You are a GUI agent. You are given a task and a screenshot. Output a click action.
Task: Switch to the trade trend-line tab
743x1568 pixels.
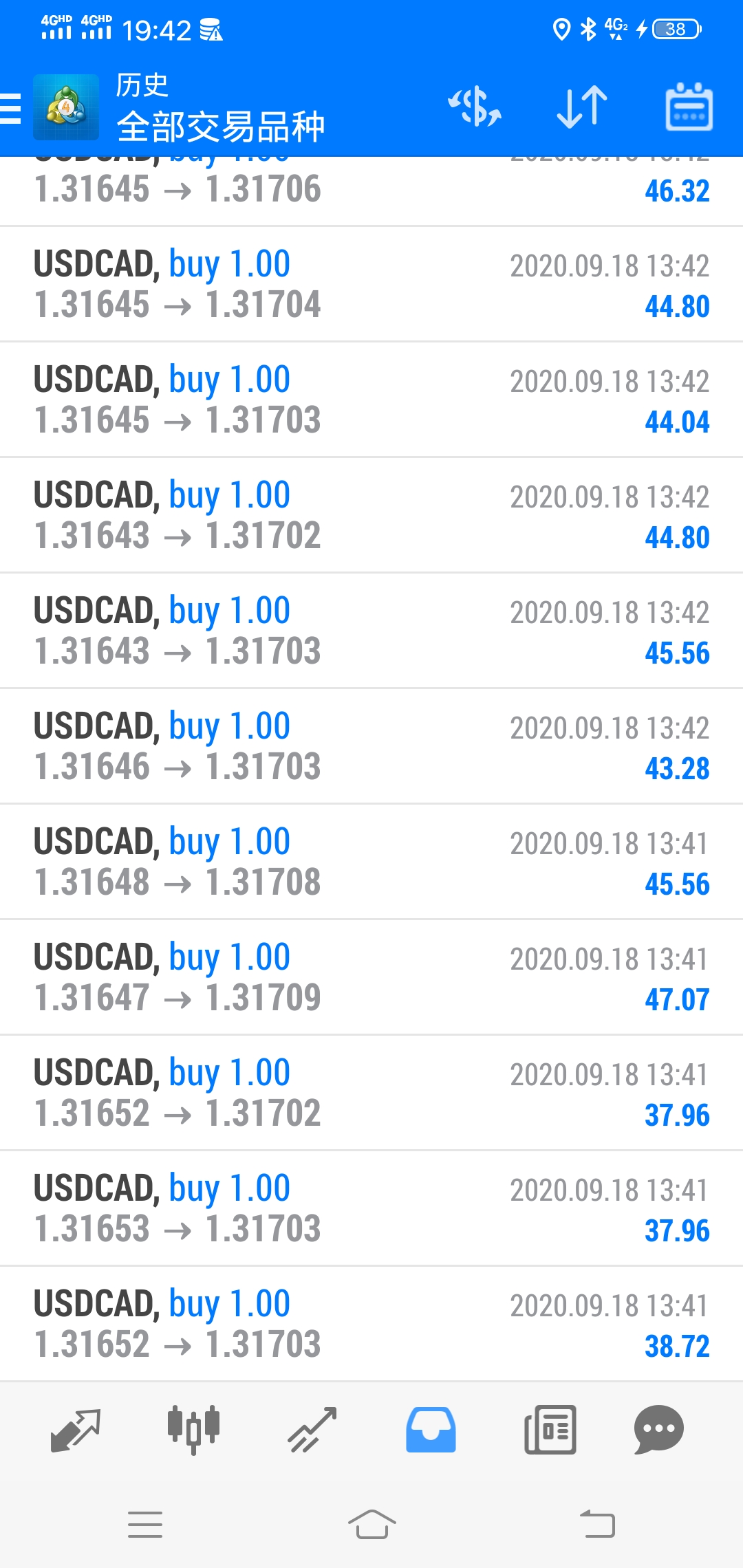(312, 1430)
